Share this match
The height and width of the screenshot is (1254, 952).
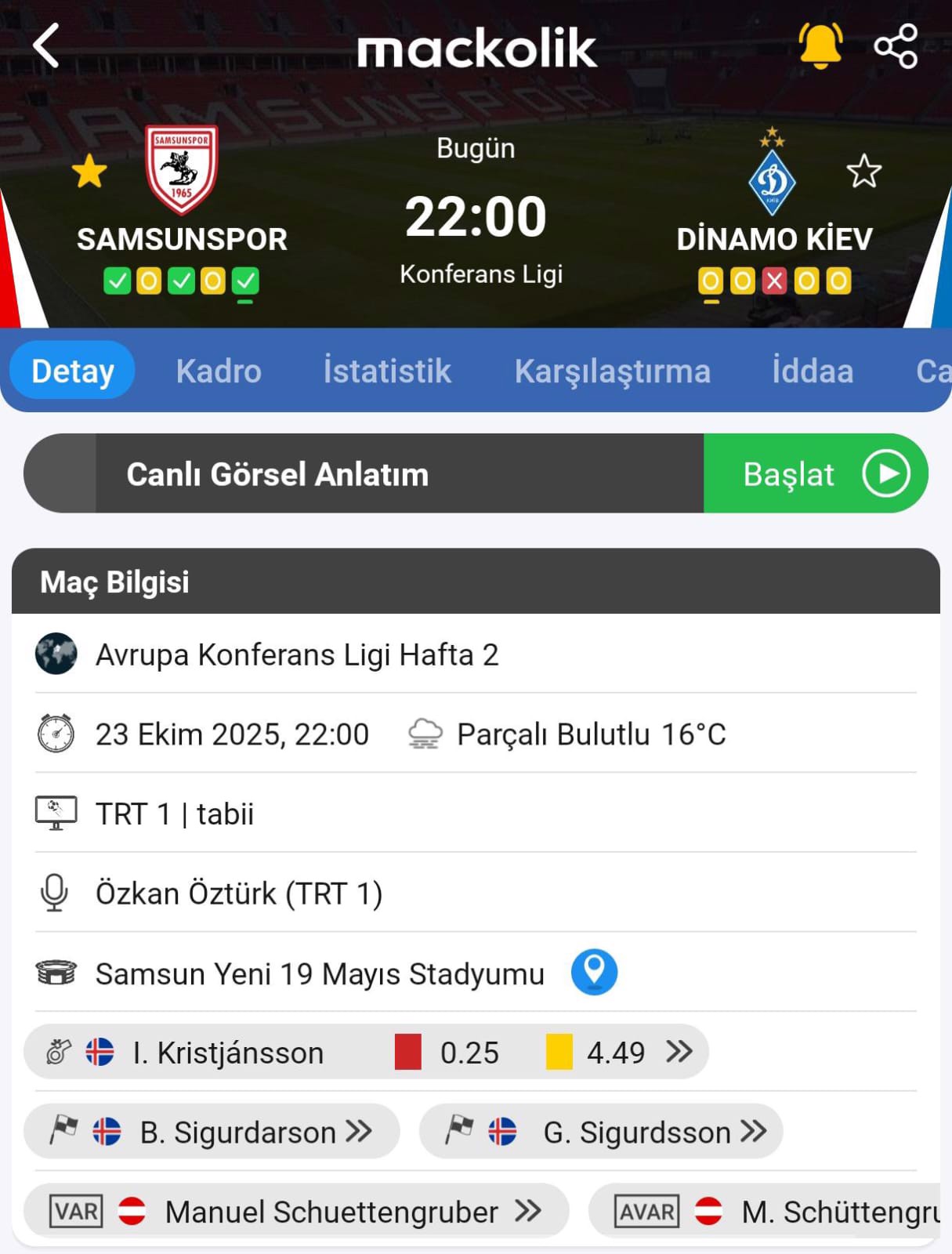tap(896, 46)
